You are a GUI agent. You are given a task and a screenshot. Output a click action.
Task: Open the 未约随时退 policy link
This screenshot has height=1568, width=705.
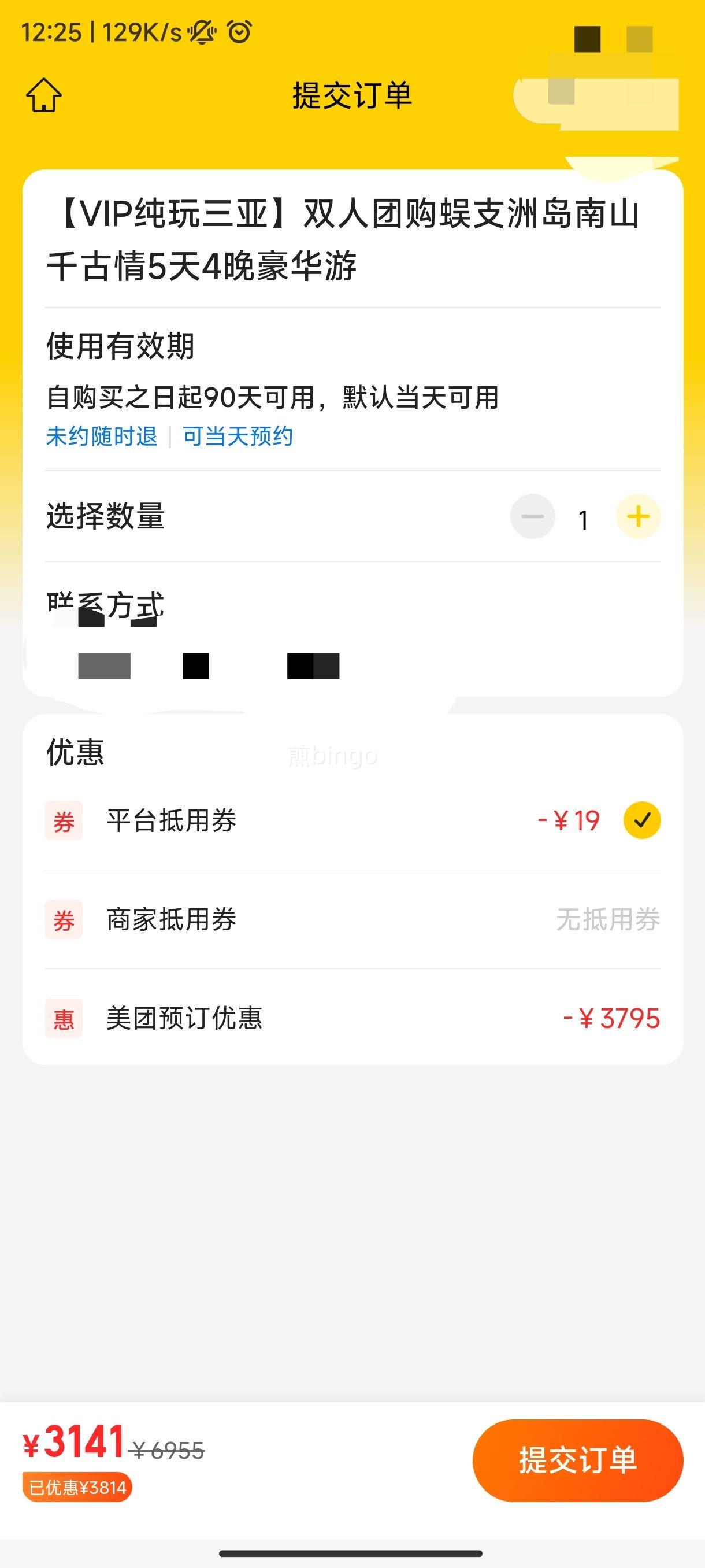[x=102, y=437]
